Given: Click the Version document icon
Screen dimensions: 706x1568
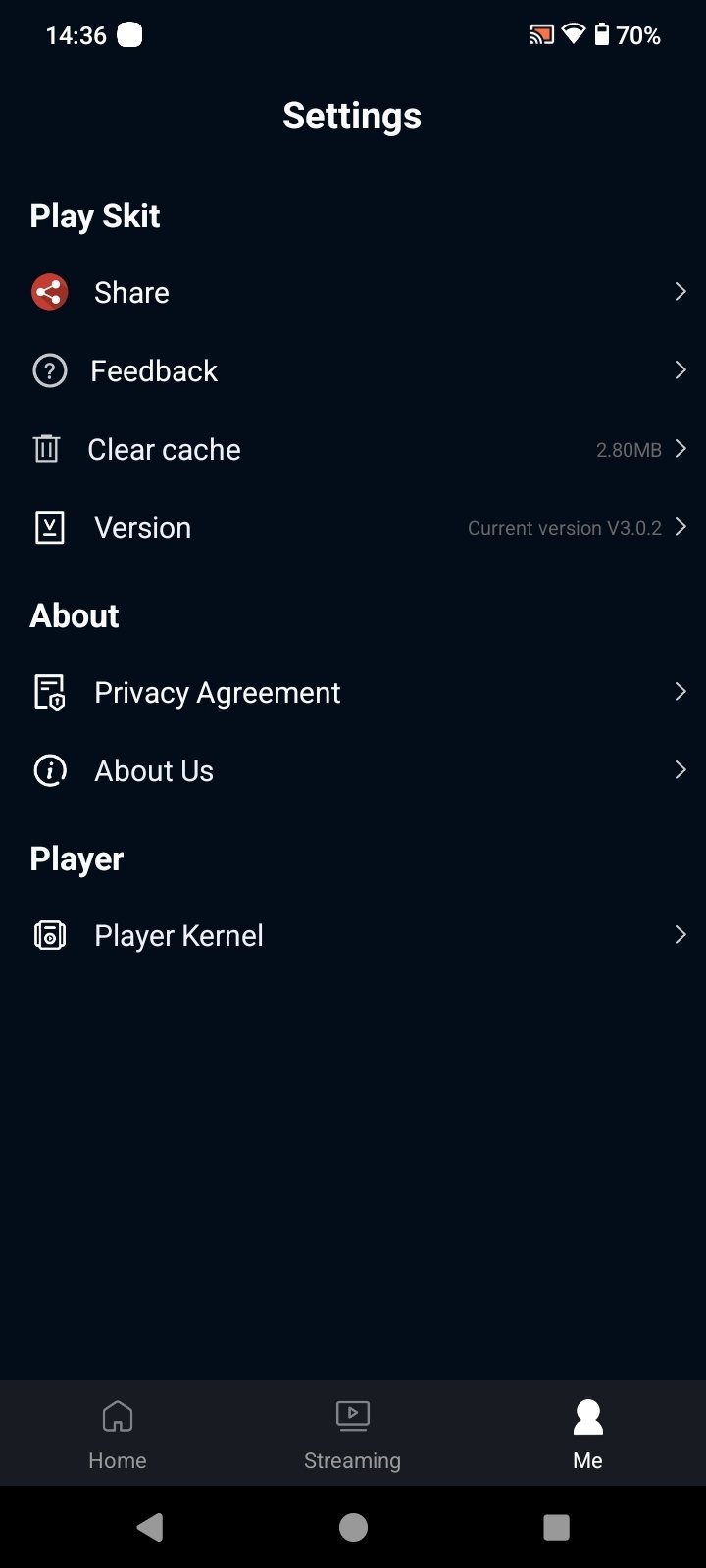Looking at the screenshot, I should 49,527.
